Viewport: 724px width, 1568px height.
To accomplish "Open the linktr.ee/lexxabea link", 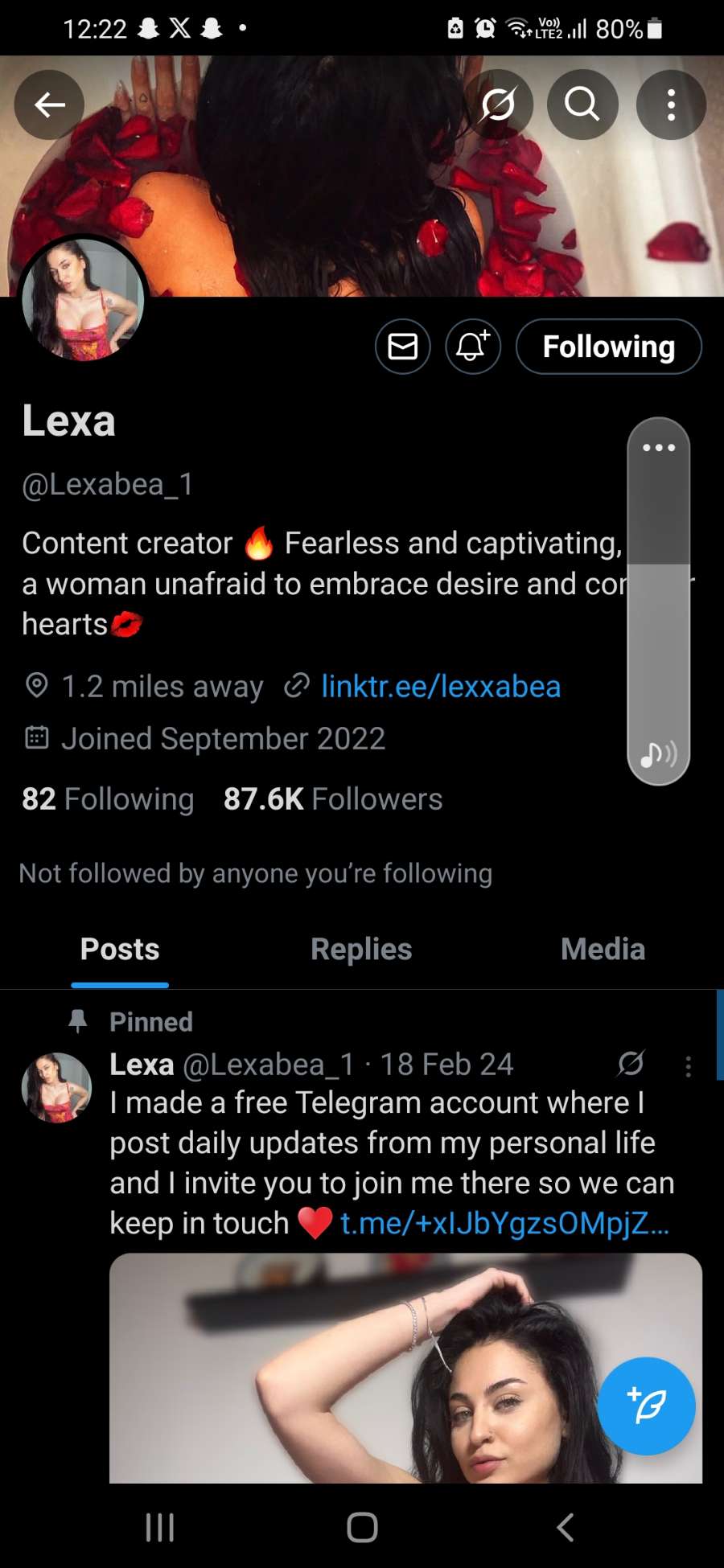I will [440, 687].
